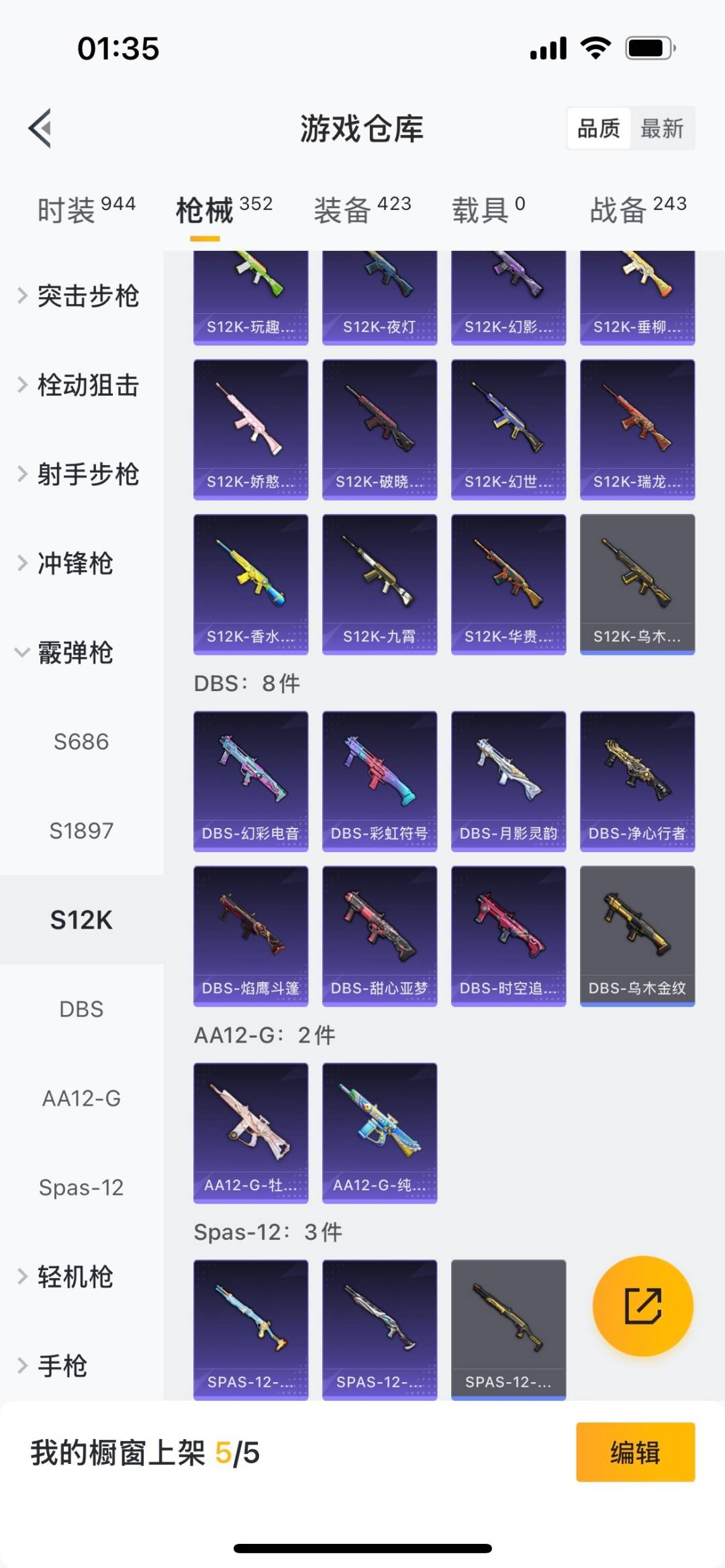Viewport: 725px width, 1568px height.
Task: Tap the 编辑 button
Action: point(635,1452)
